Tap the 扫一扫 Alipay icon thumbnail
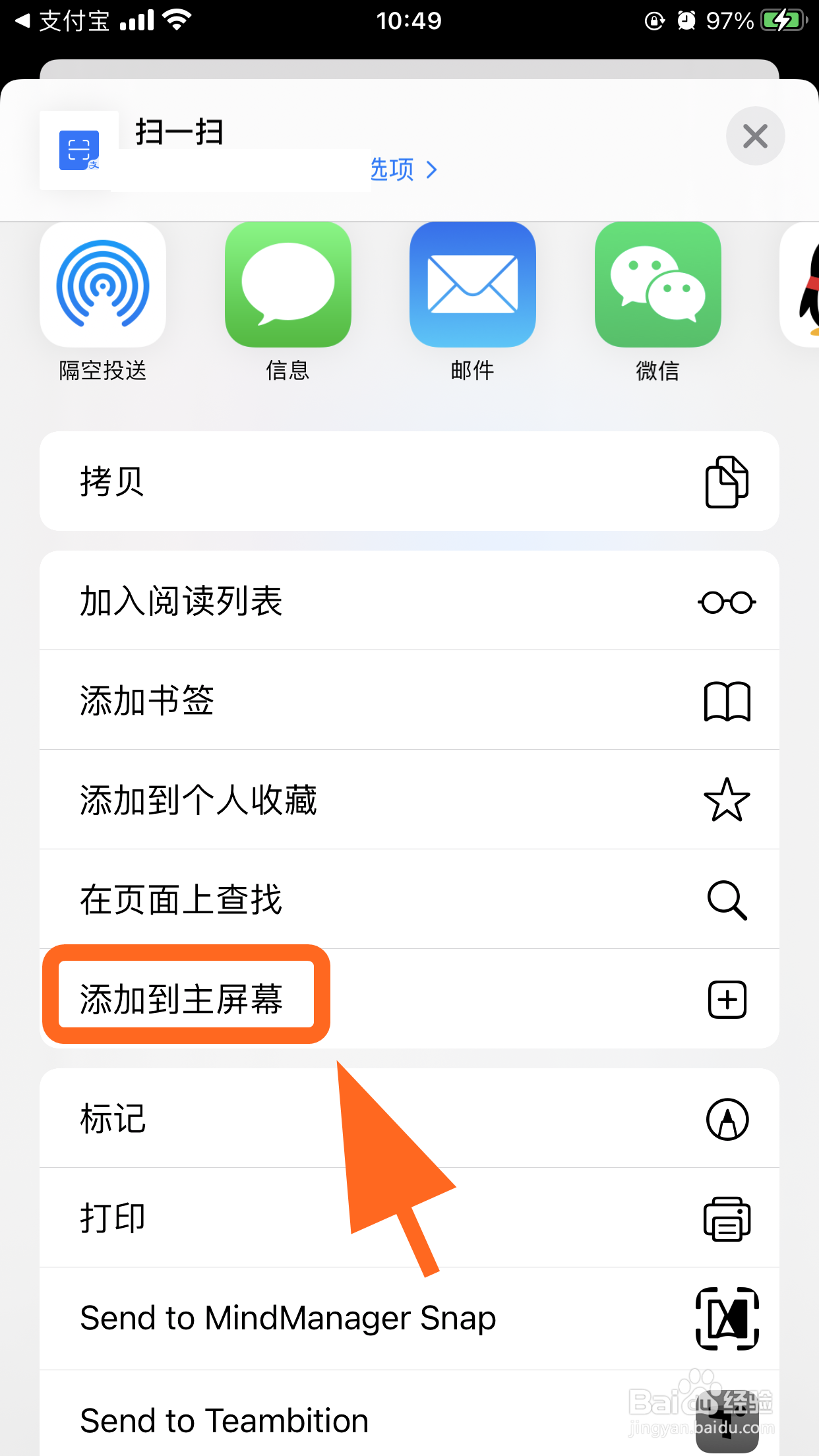This screenshot has width=819, height=1456. point(78,150)
